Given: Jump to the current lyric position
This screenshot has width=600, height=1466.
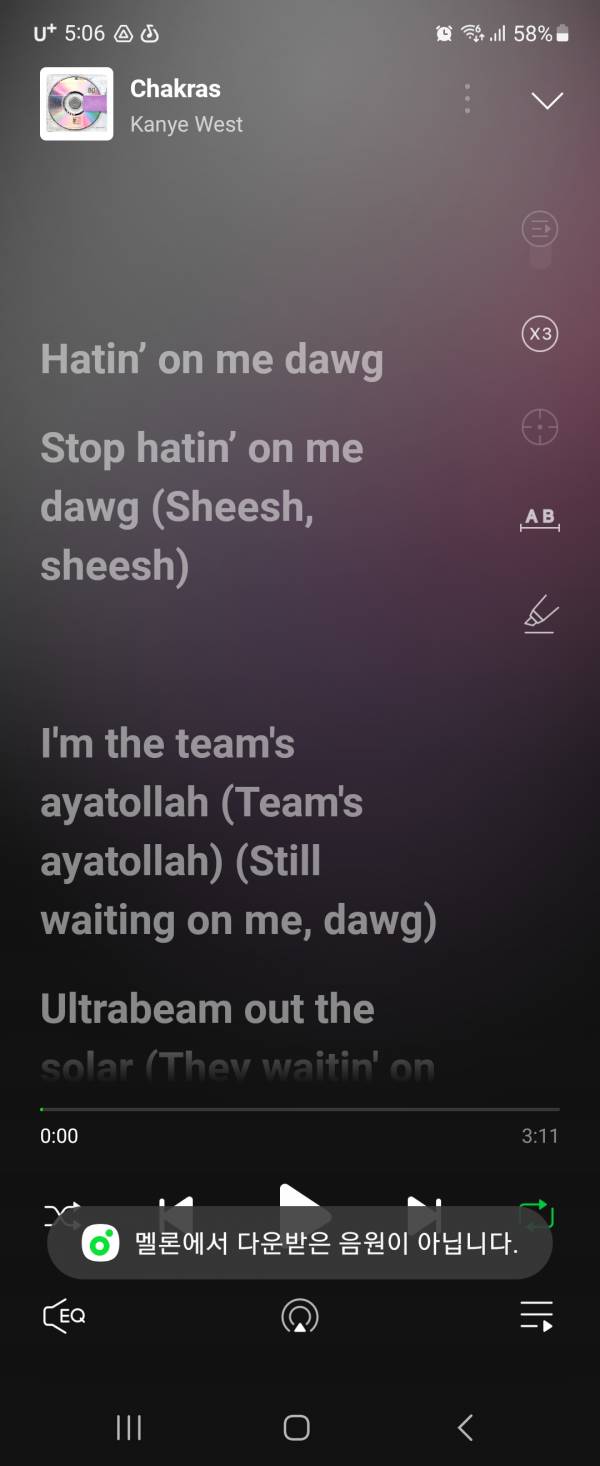Looking at the screenshot, I should 540,428.
